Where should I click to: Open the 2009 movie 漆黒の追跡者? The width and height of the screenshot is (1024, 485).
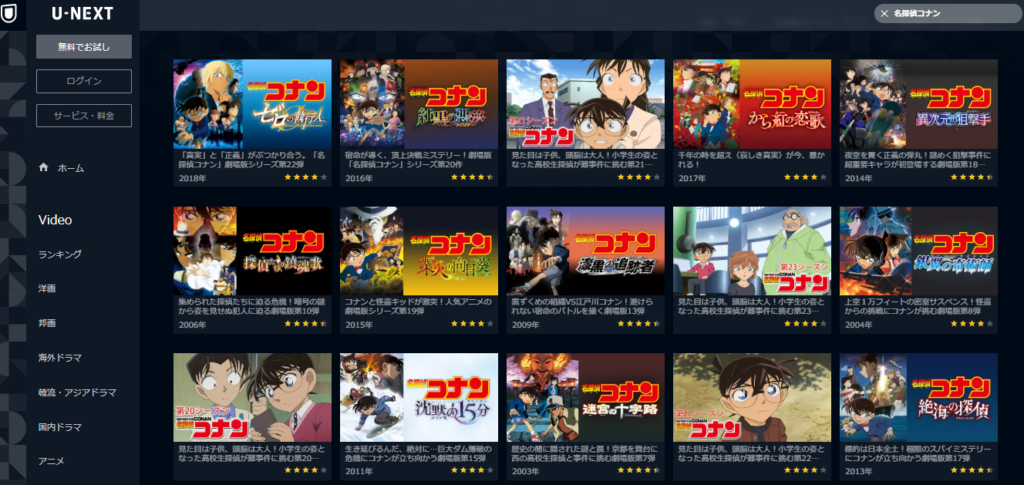(585, 251)
